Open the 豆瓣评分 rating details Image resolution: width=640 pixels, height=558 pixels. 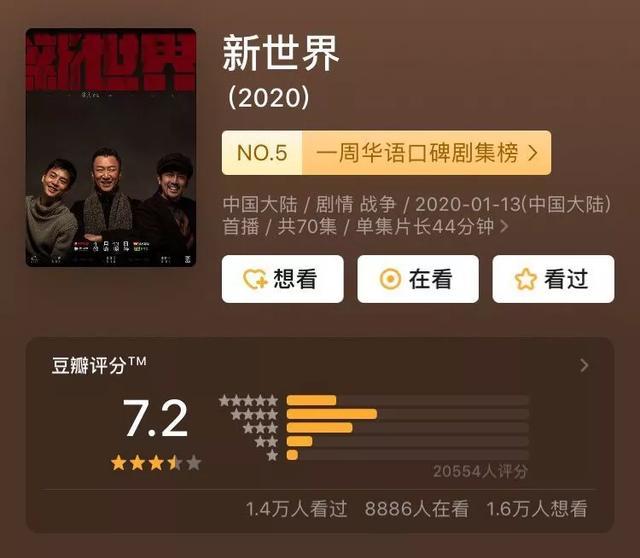coord(584,366)
